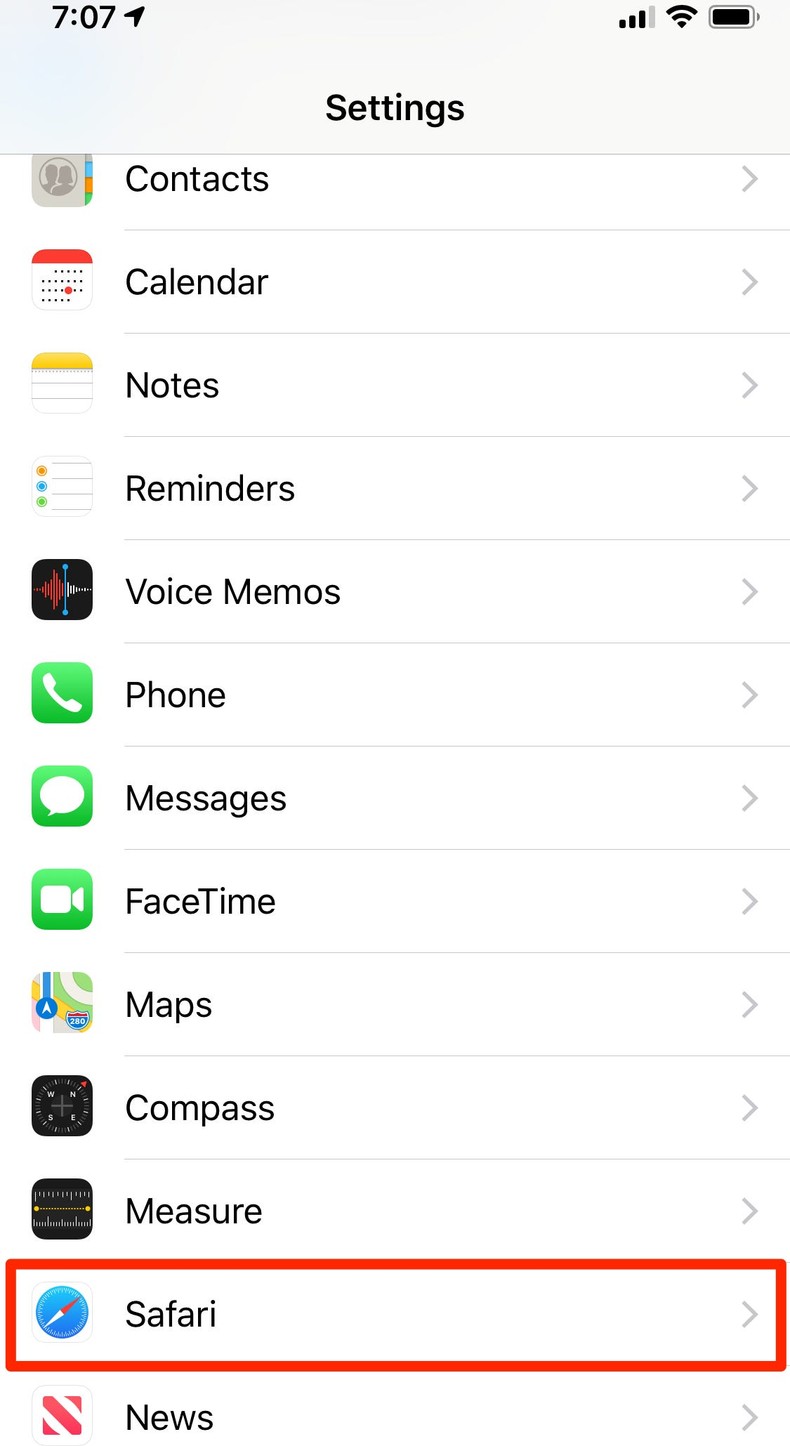Tap the Voice Memos waveform icon
Viewport: 790px width, 1446px height.
(61, 590)
